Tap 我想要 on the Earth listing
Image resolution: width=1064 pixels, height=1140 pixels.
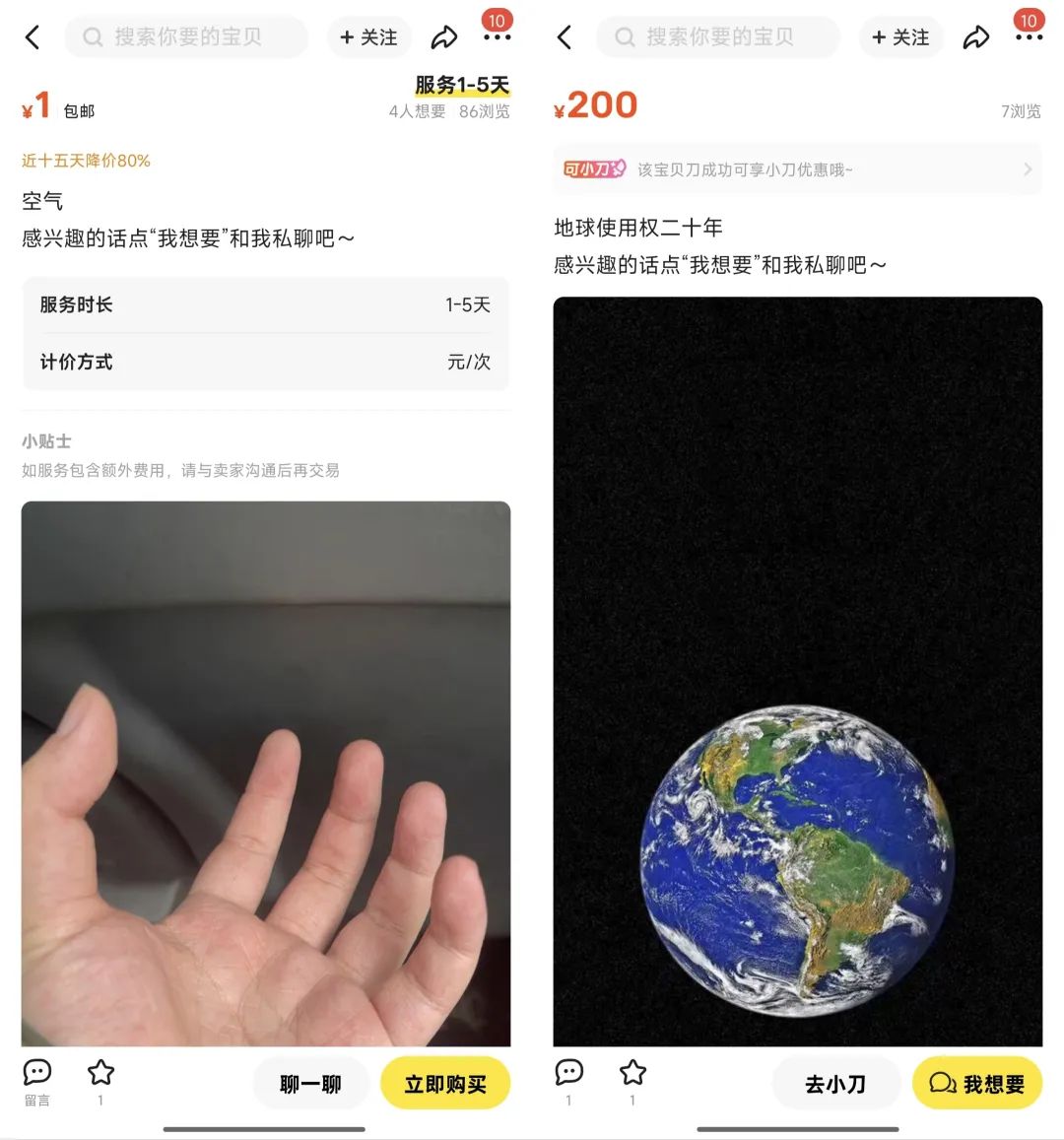click(x=977, y=1084)
